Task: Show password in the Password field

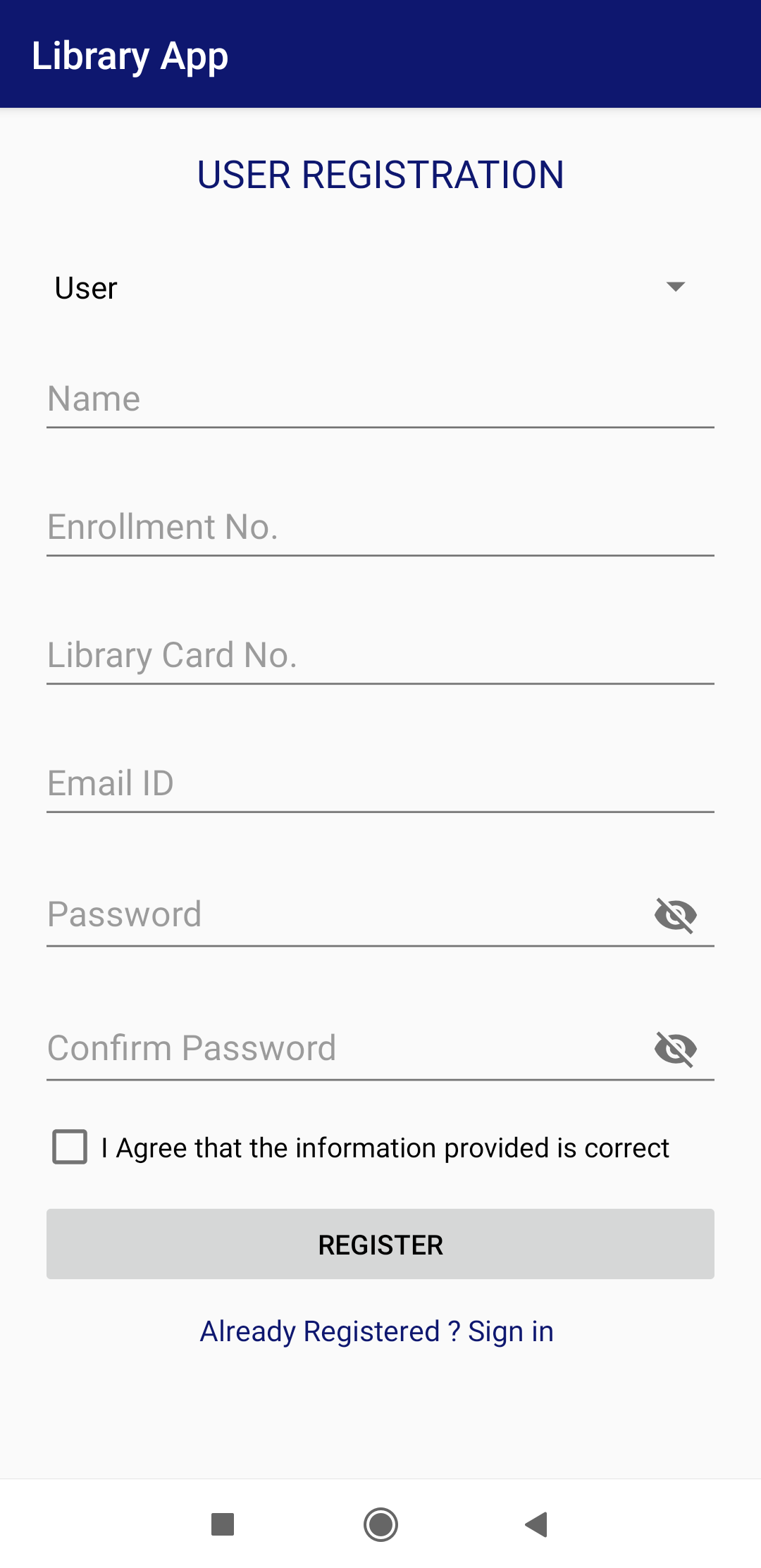Action: pos(676,915)
